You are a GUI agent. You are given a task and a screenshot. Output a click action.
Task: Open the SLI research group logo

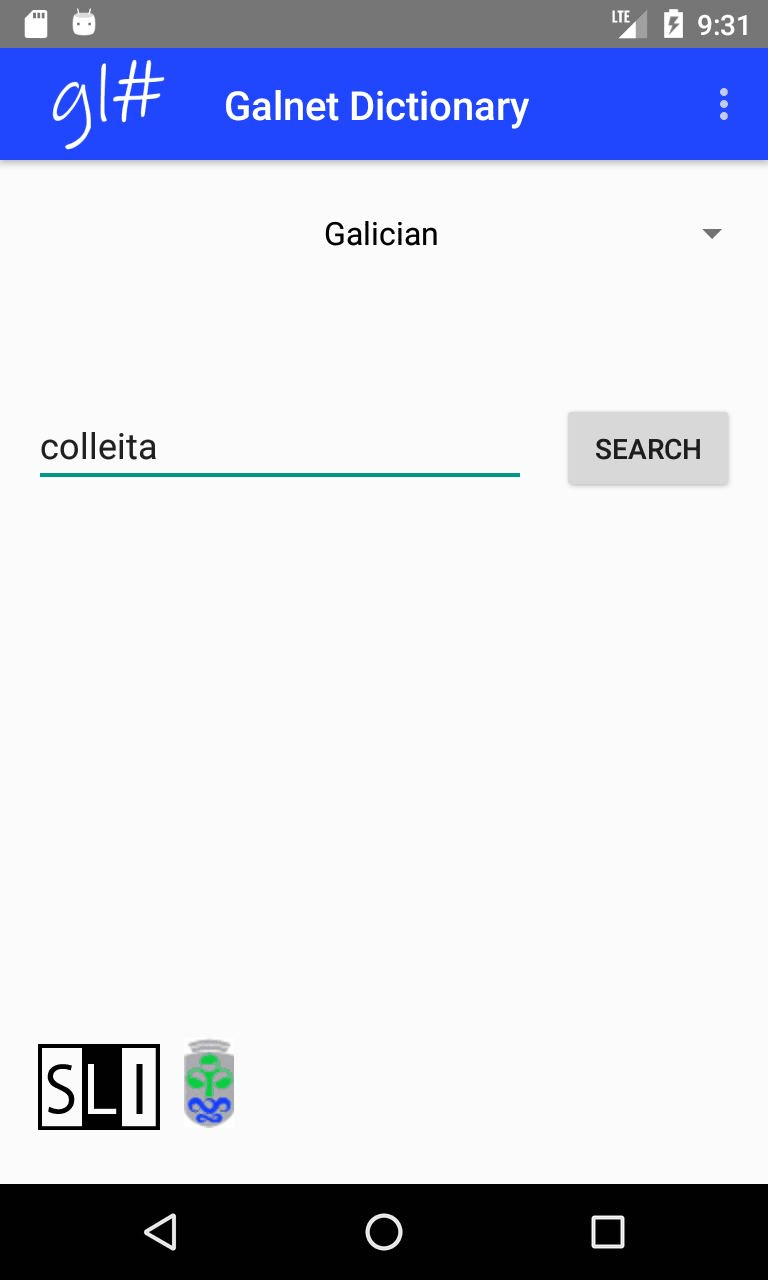click(98, 1084)
